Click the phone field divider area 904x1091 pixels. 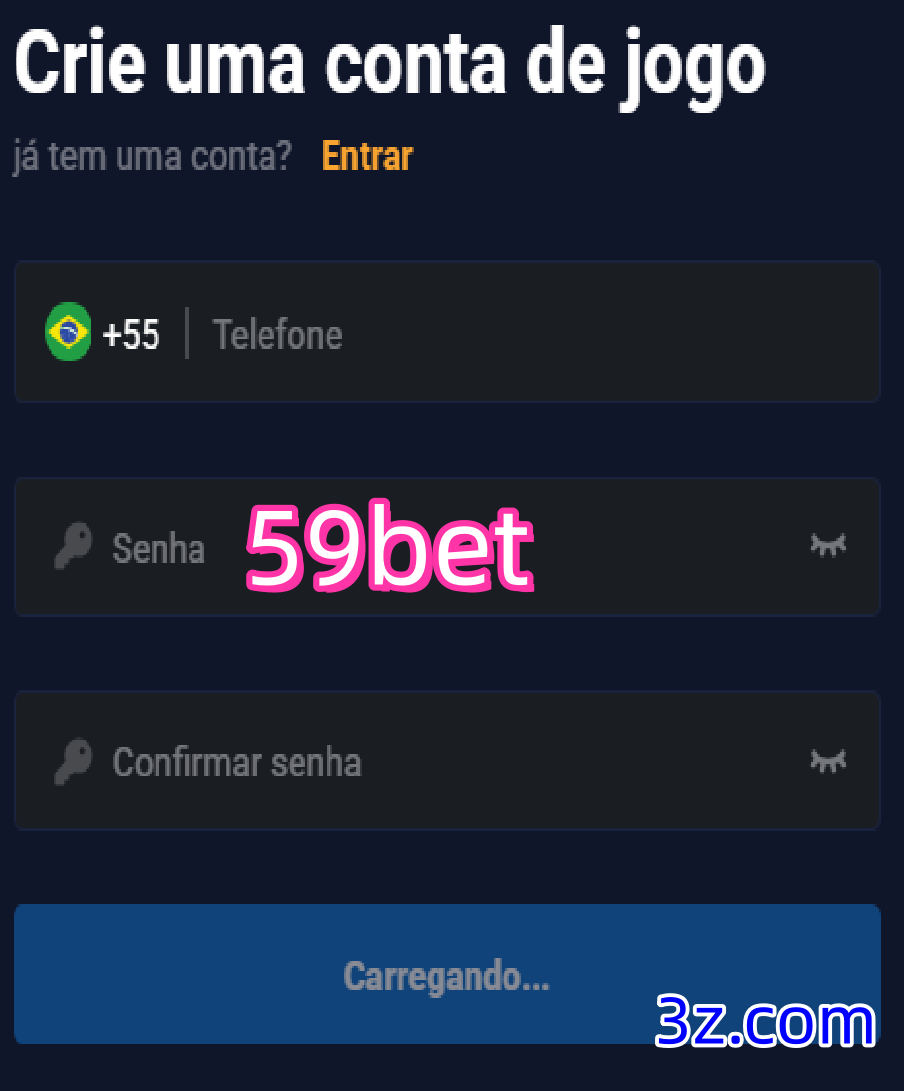(187, 333)
